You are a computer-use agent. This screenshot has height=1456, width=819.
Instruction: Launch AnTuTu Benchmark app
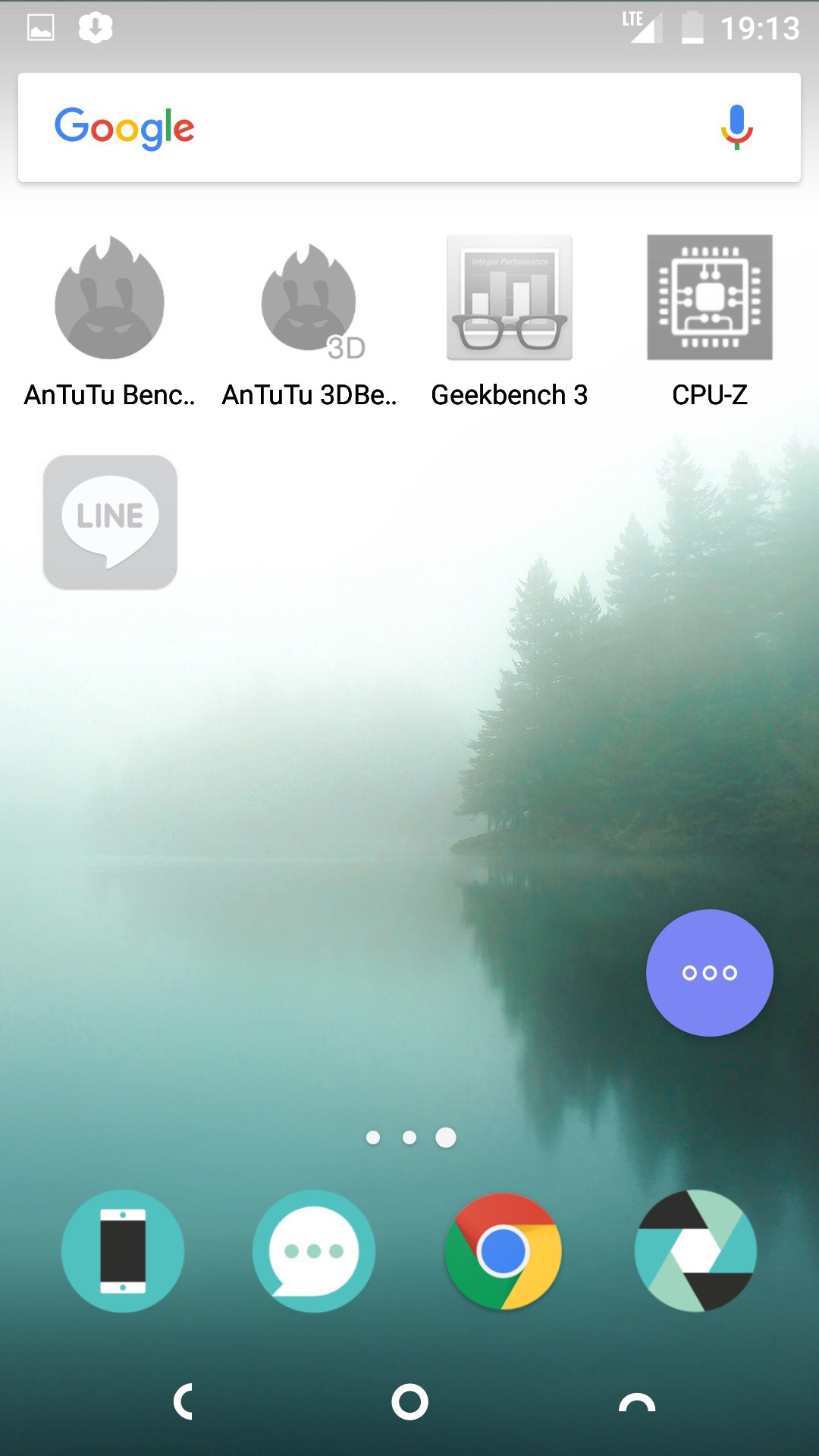[x=110, y=298]
